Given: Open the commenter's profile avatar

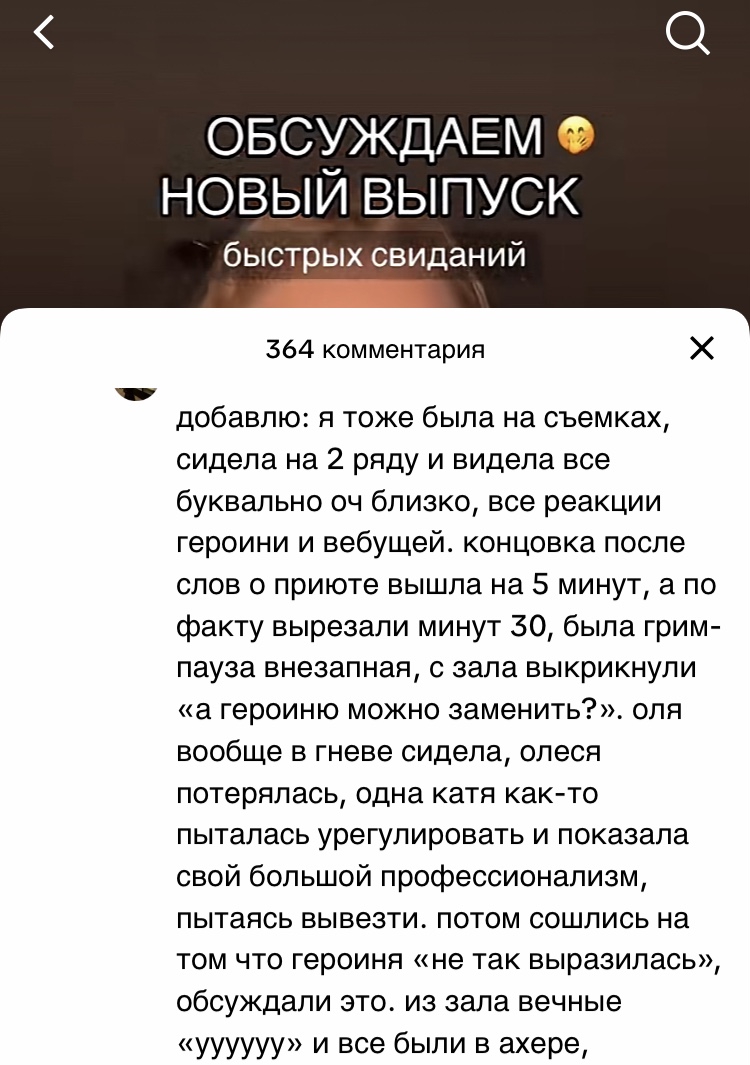Looking at the screenshot, I should pyautogui.click(x=136, y=391).
